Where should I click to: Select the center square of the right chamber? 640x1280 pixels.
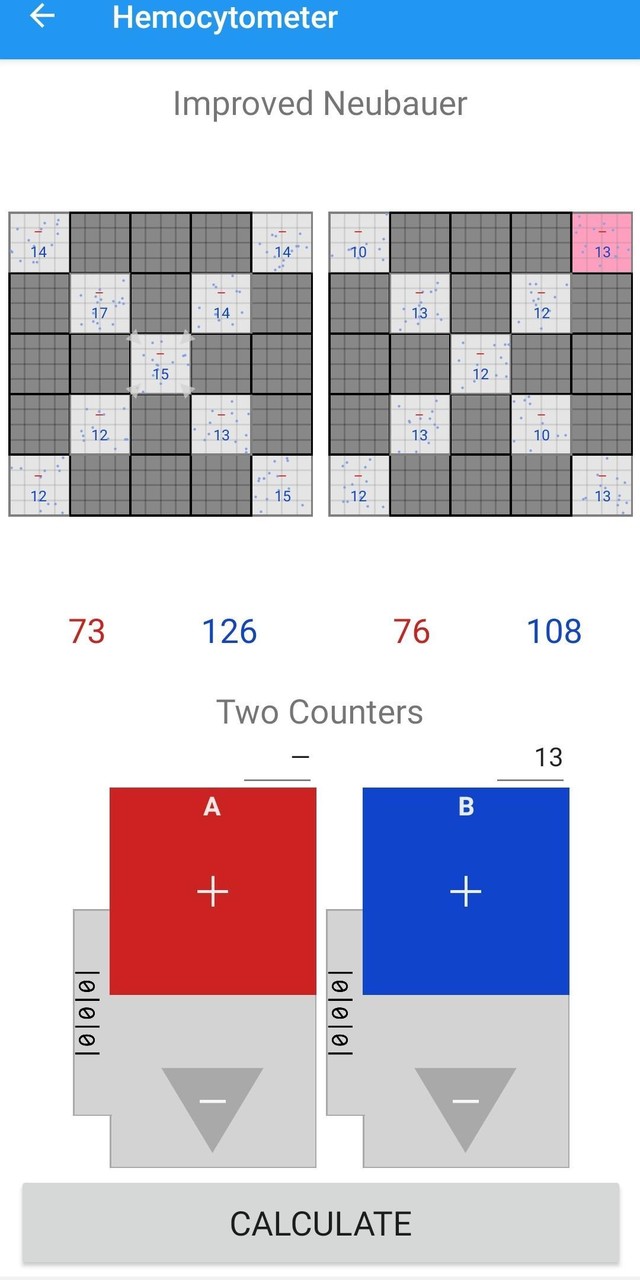[x=481, y=364]
